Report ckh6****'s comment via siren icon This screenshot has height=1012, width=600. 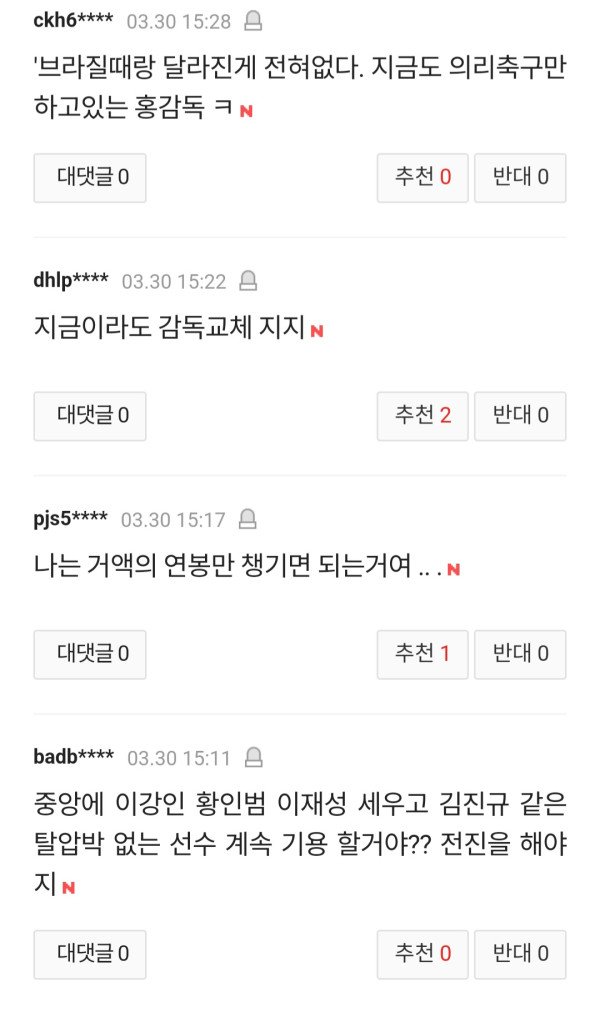254,20
